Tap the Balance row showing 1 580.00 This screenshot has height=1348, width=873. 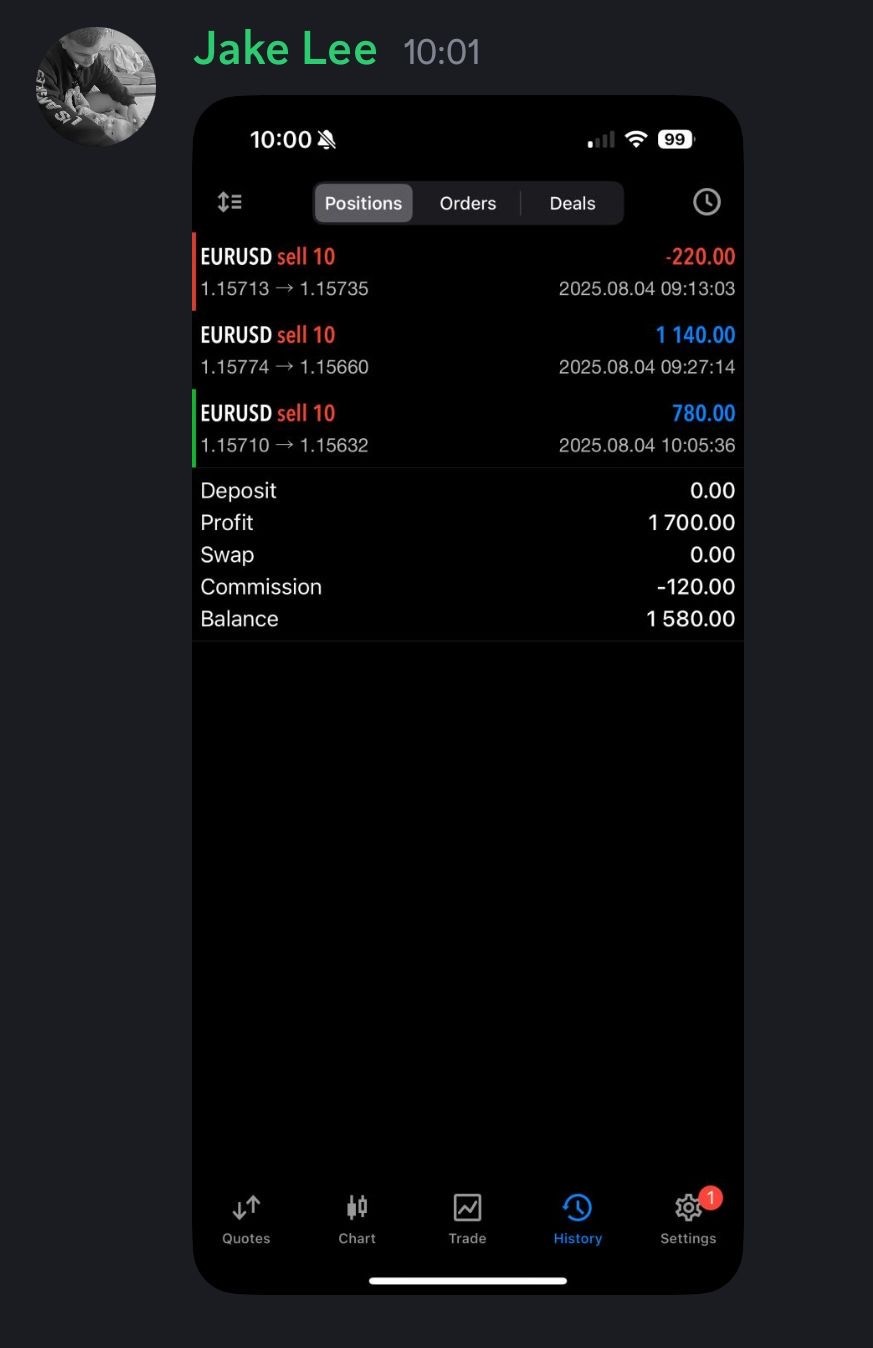point(467,618)
